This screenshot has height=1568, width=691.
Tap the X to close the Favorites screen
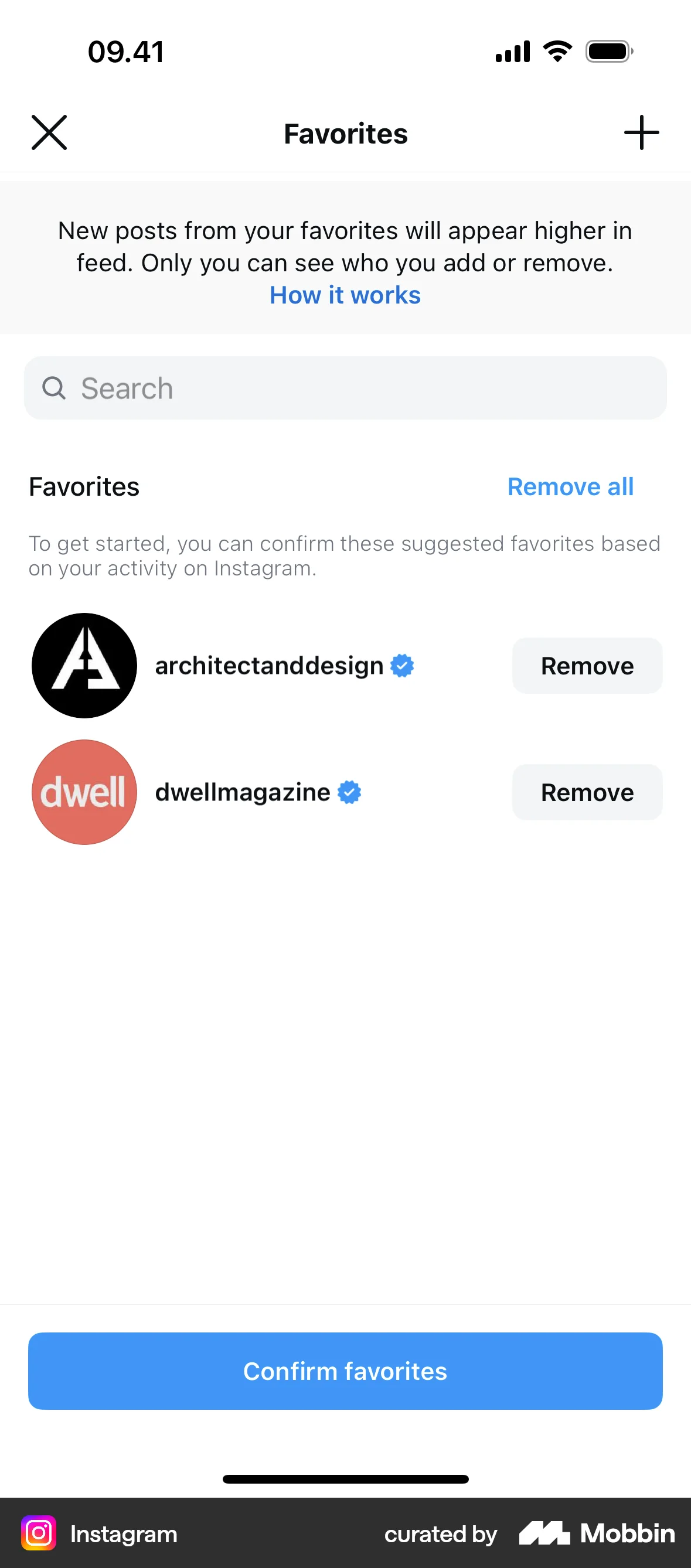(49, 132)
